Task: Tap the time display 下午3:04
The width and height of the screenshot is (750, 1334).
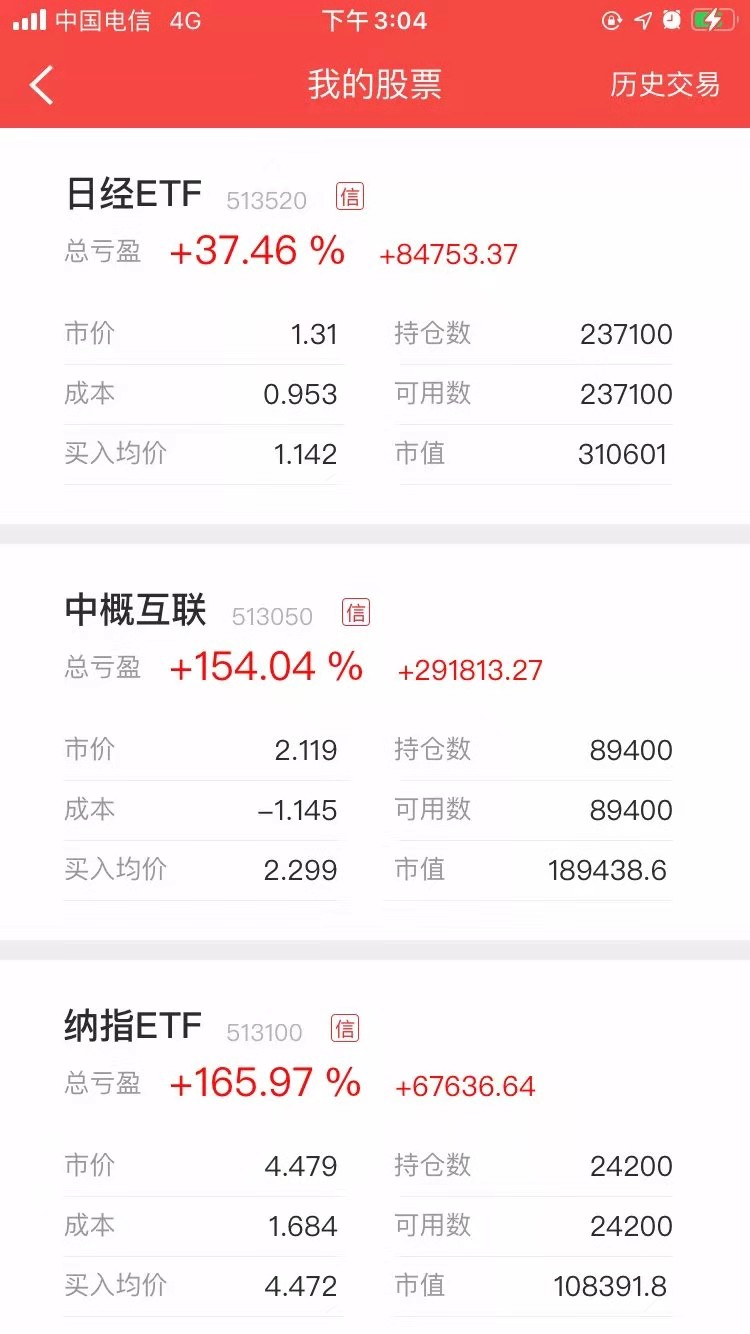Action: coord(375,20)
